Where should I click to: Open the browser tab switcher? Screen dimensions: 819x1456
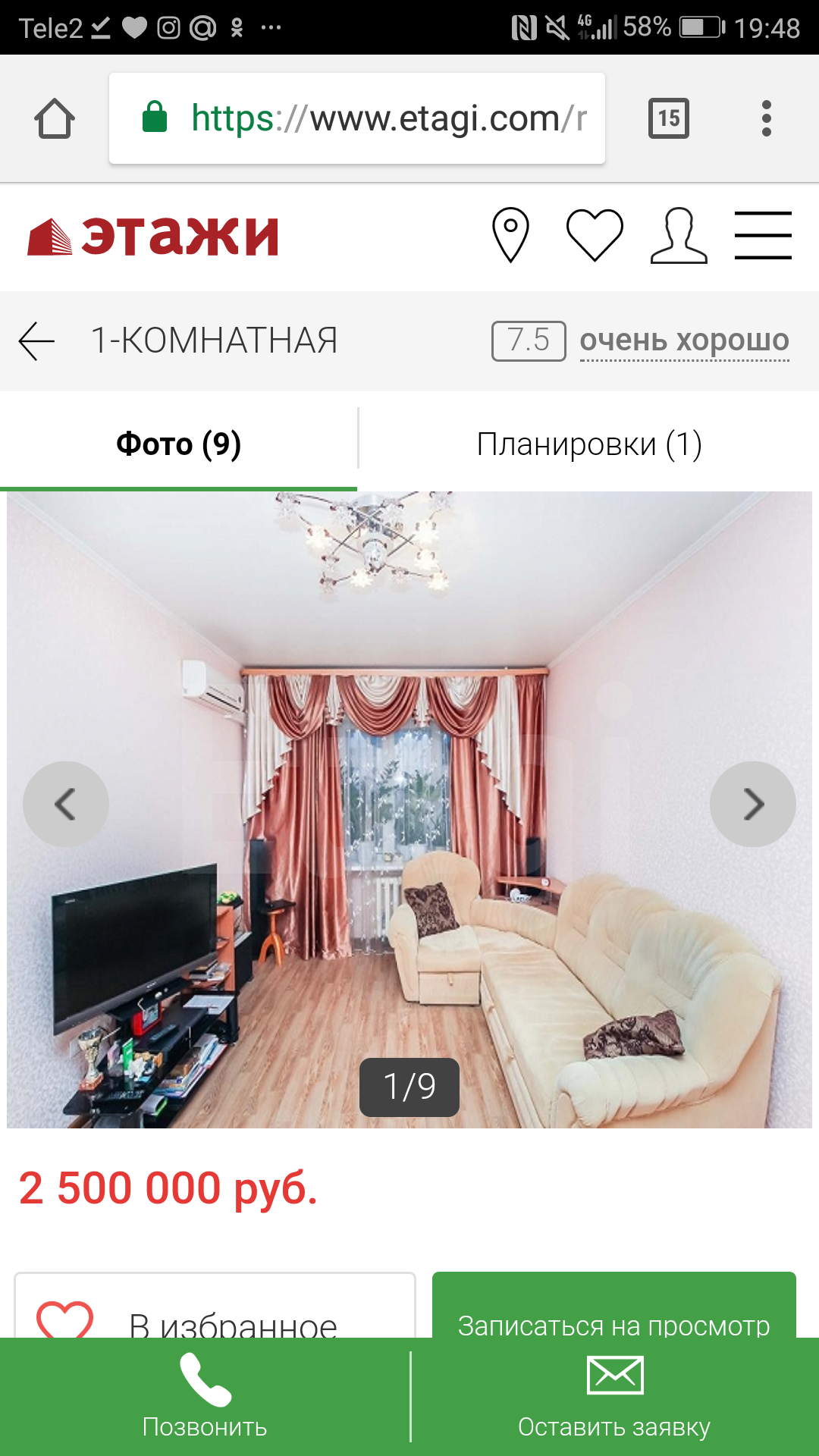pos(668,118)
